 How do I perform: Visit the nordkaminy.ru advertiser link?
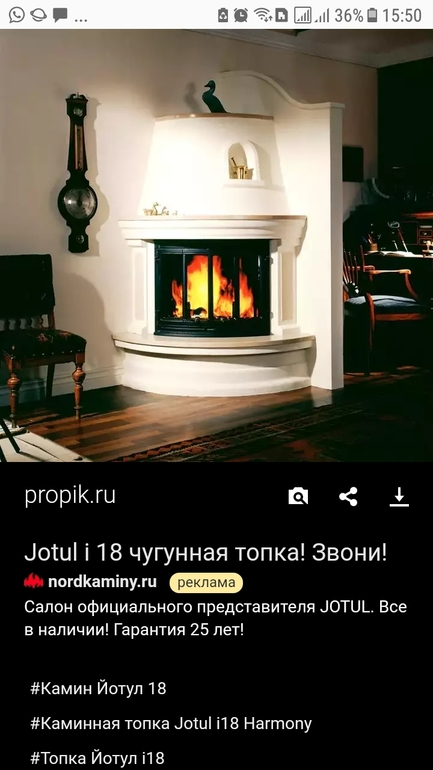coord(102,582)
